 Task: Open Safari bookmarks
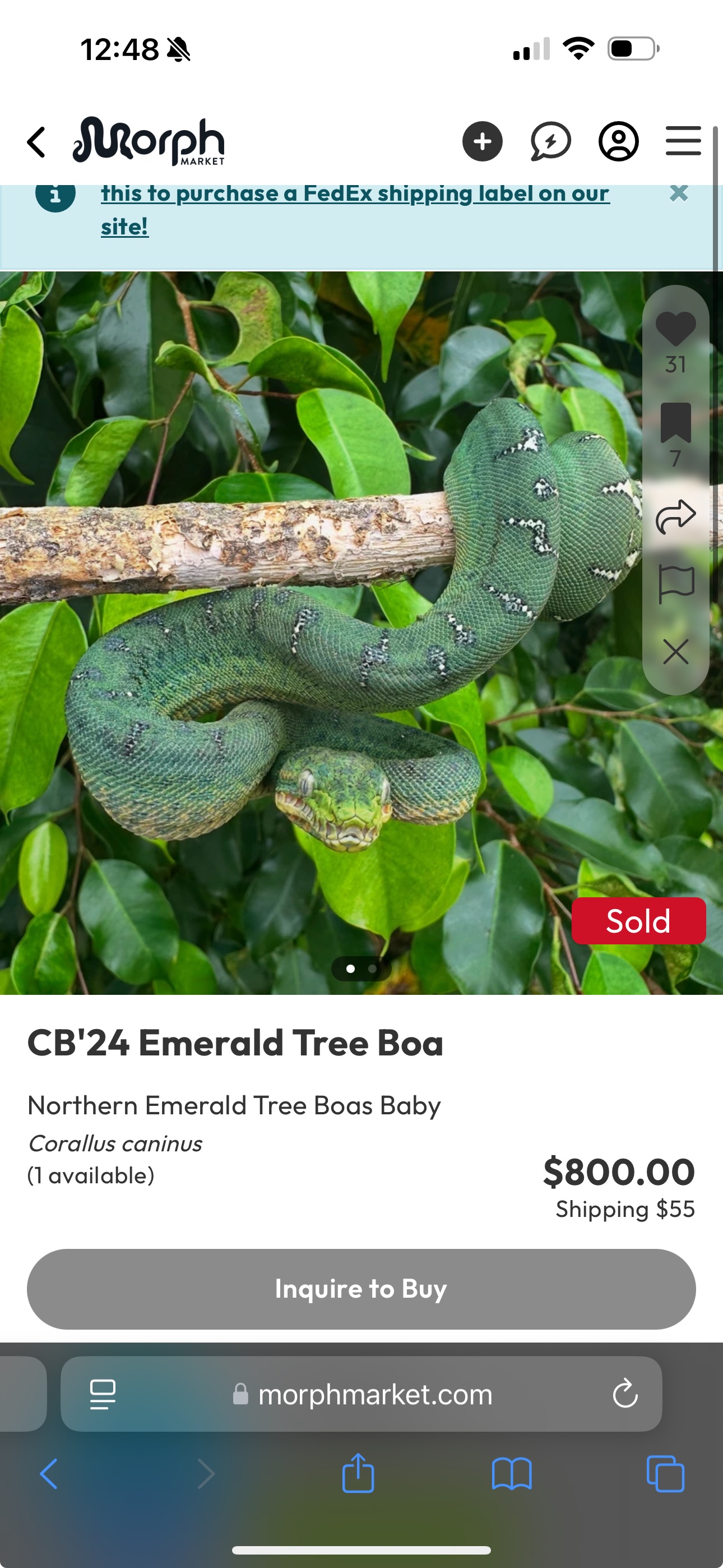tap(511, 1474)
